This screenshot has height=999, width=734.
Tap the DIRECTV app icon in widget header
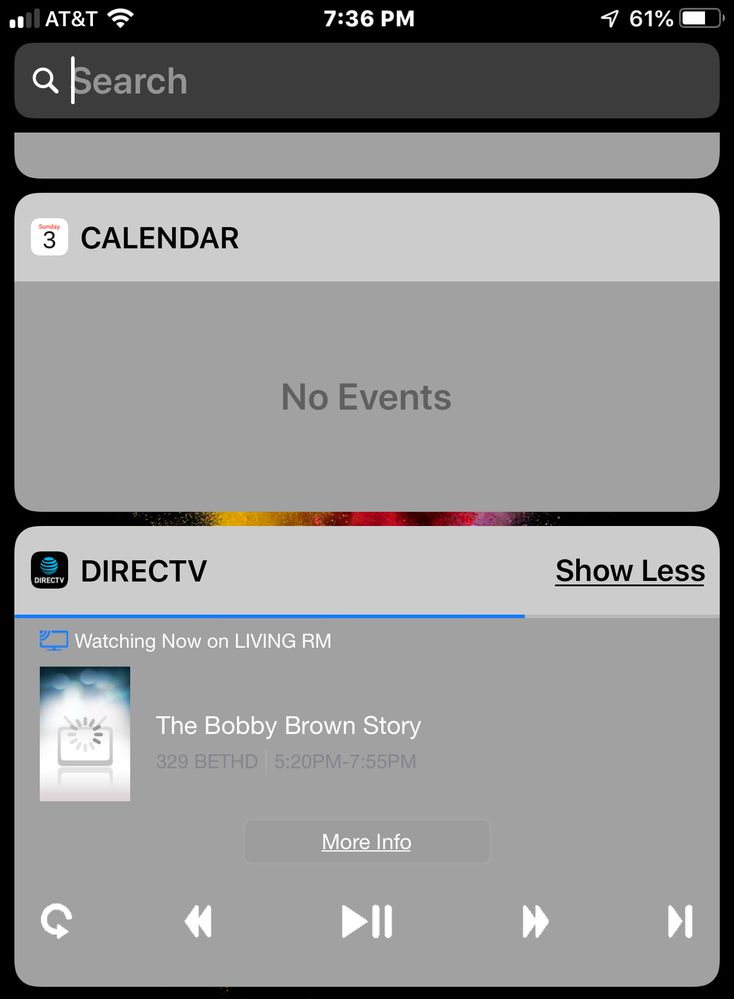(48, 571)
